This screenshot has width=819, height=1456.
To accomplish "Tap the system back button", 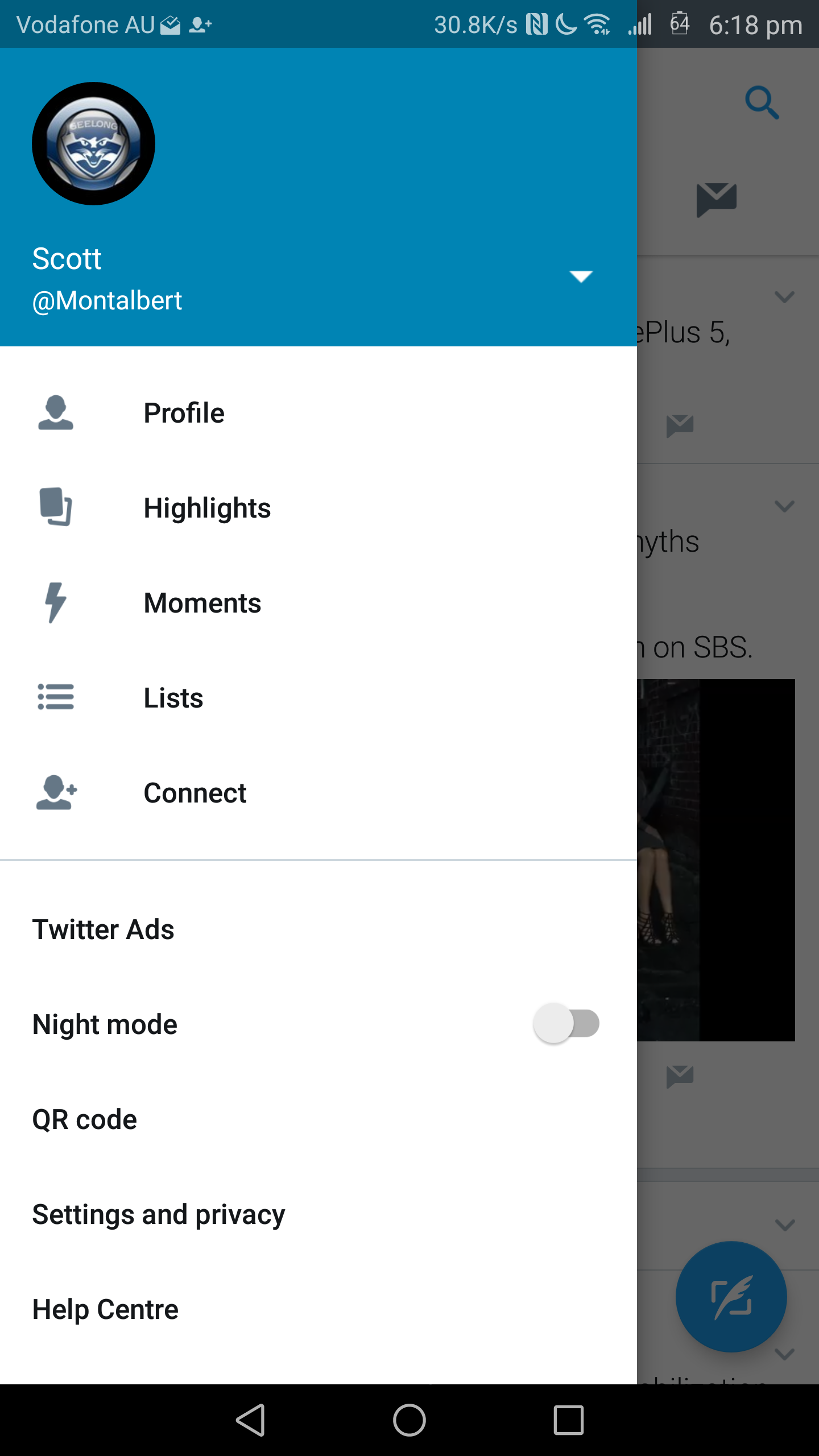I will [x=250, y=1420].
